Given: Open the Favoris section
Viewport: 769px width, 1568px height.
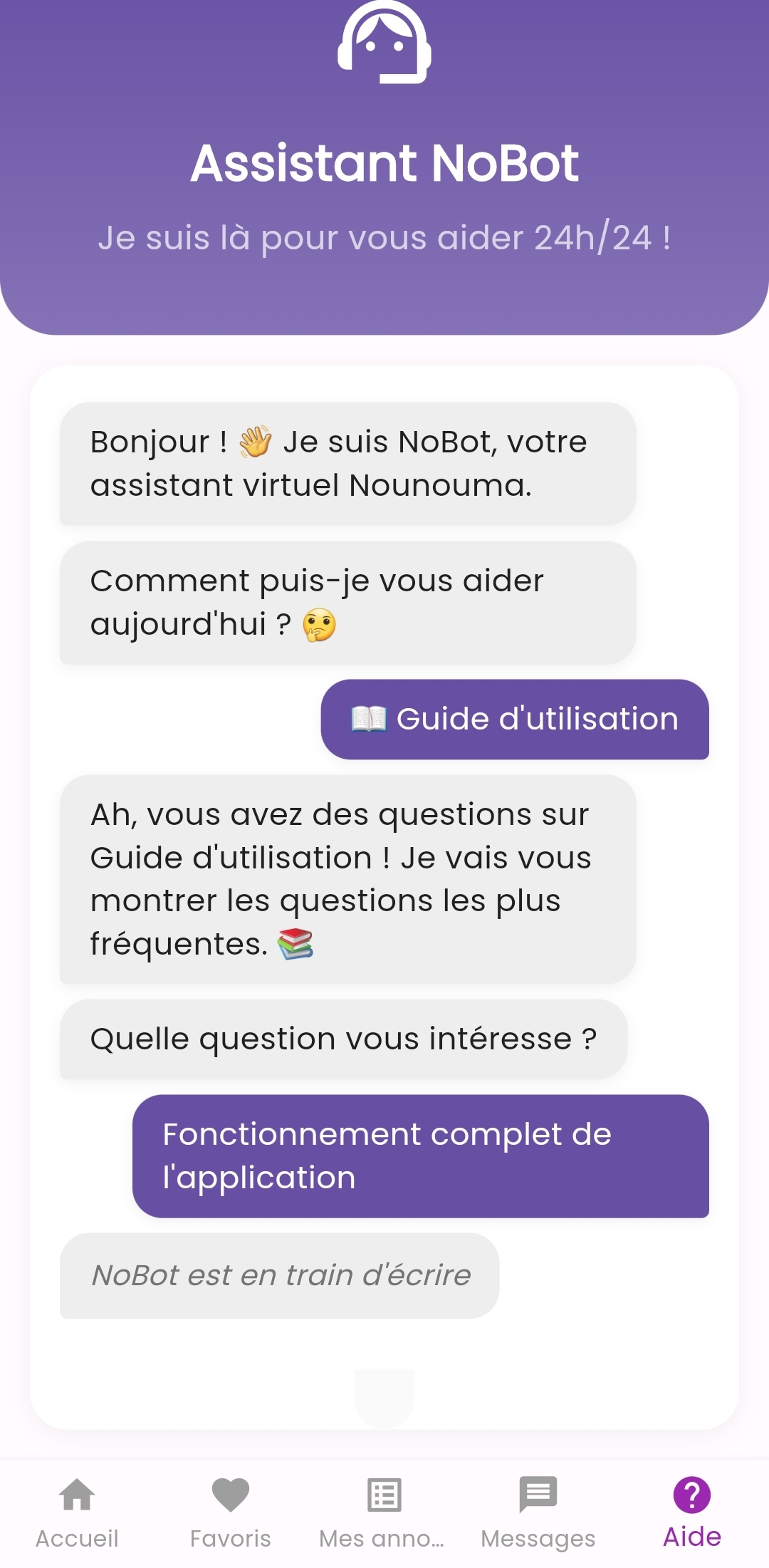Looking at the screenshot, I should tap(229, 1510).
